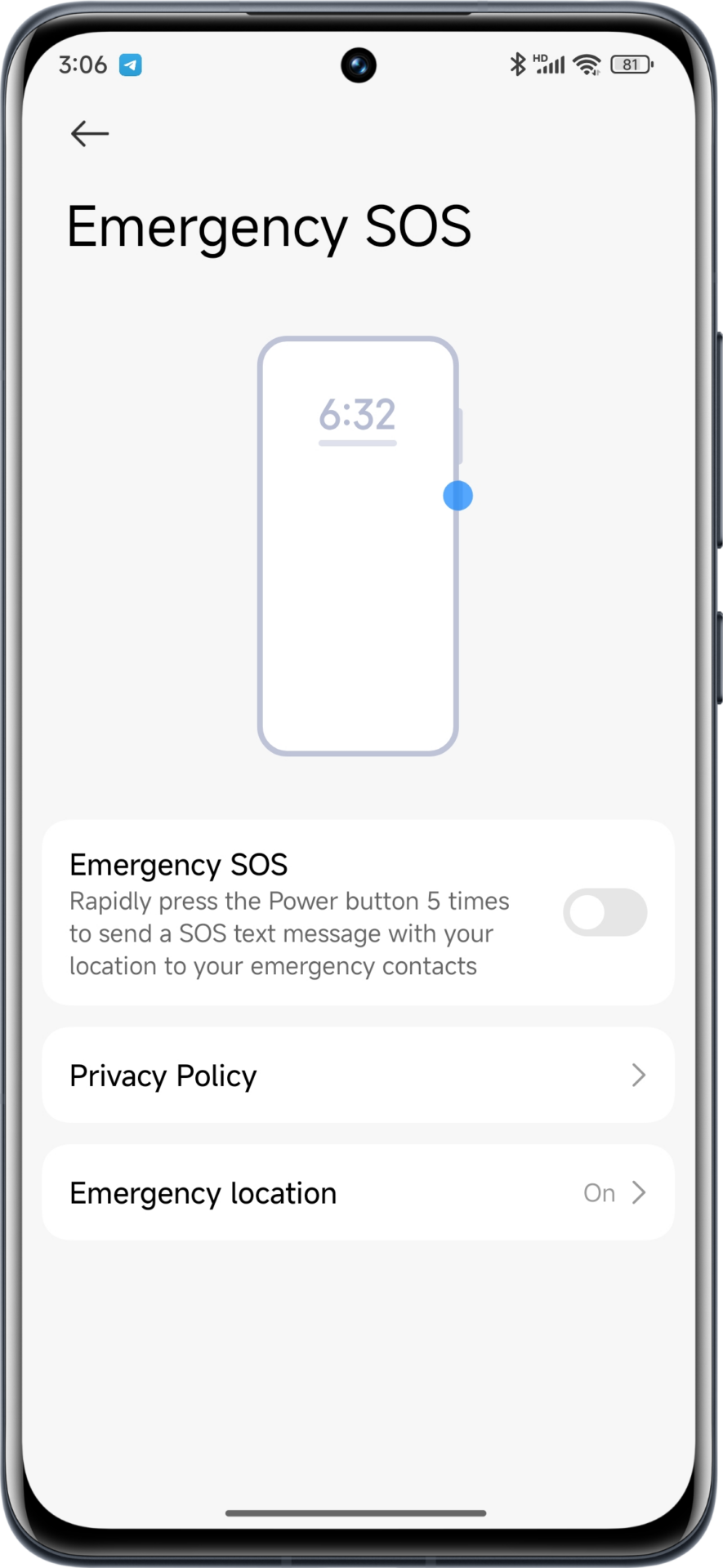Enable the Emergency SOS switch
Screen dimensions: 723x1568
tap(605, 912)
